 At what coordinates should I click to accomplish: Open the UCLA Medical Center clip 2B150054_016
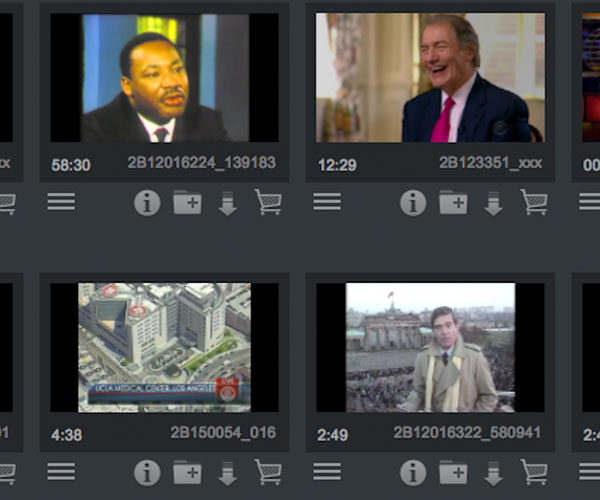pyautogui.click(x=165, y=347)
